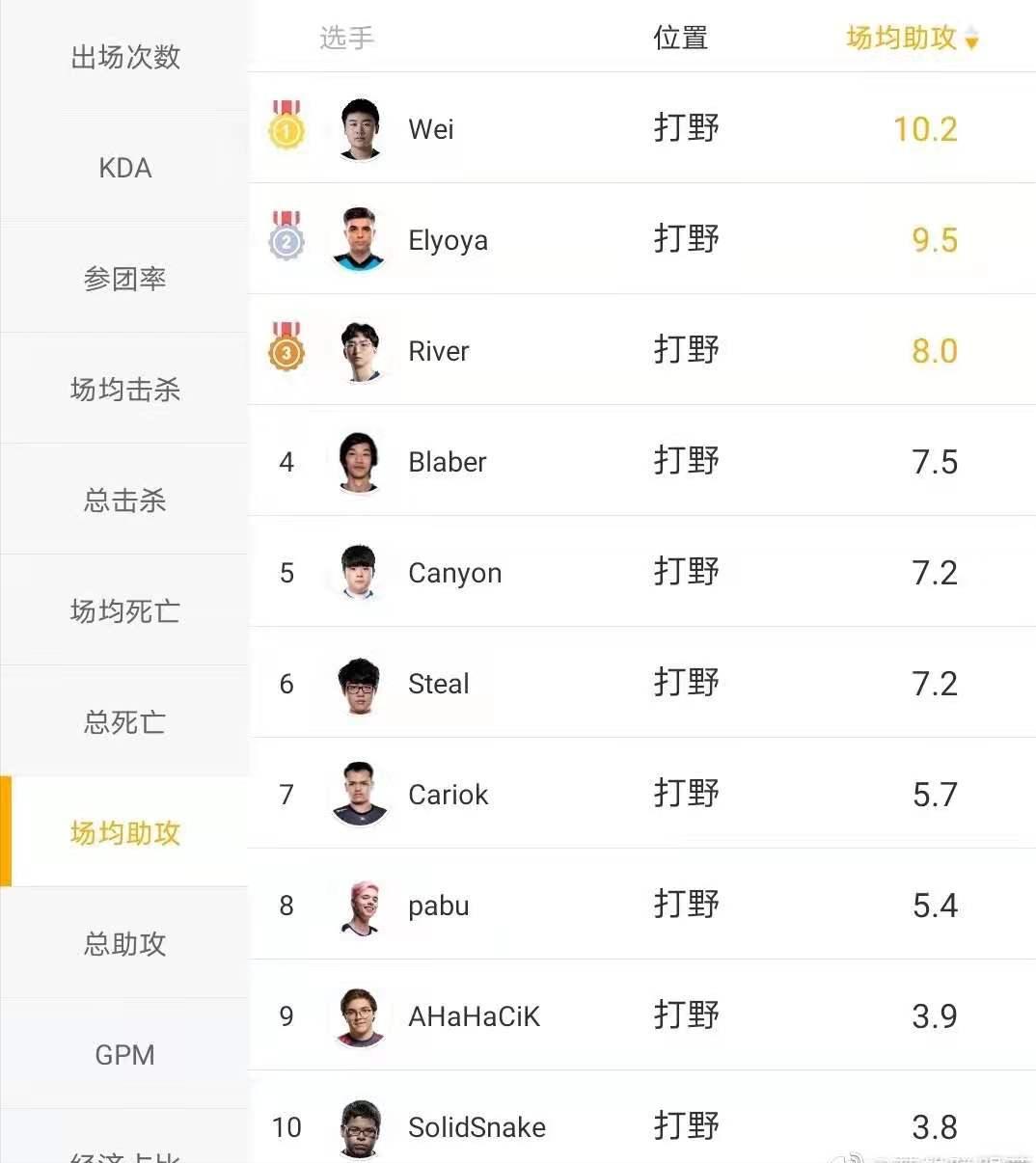This screenshot has height=1163, width=1036.
Task: Select the KDA ranking tab
Action: click(125, 168)
